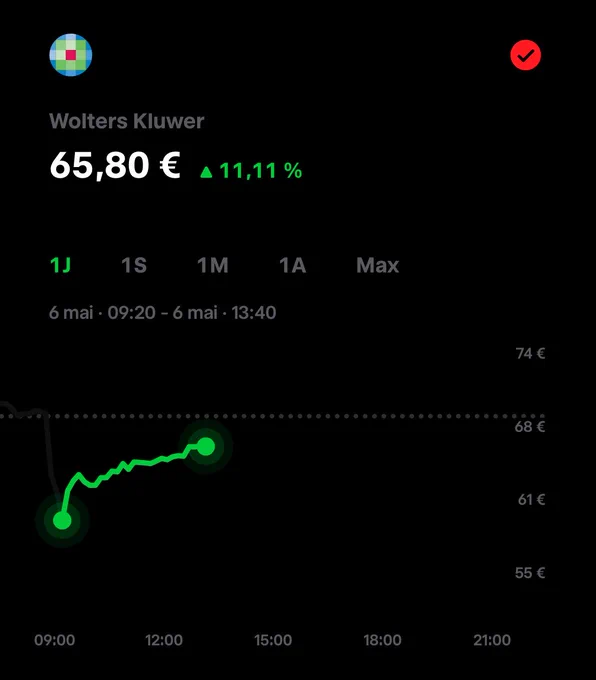Screen dimensions: 596x680
Task: Tap the Wolters Kluwer logo icon
Action: [x=71, y=55]
